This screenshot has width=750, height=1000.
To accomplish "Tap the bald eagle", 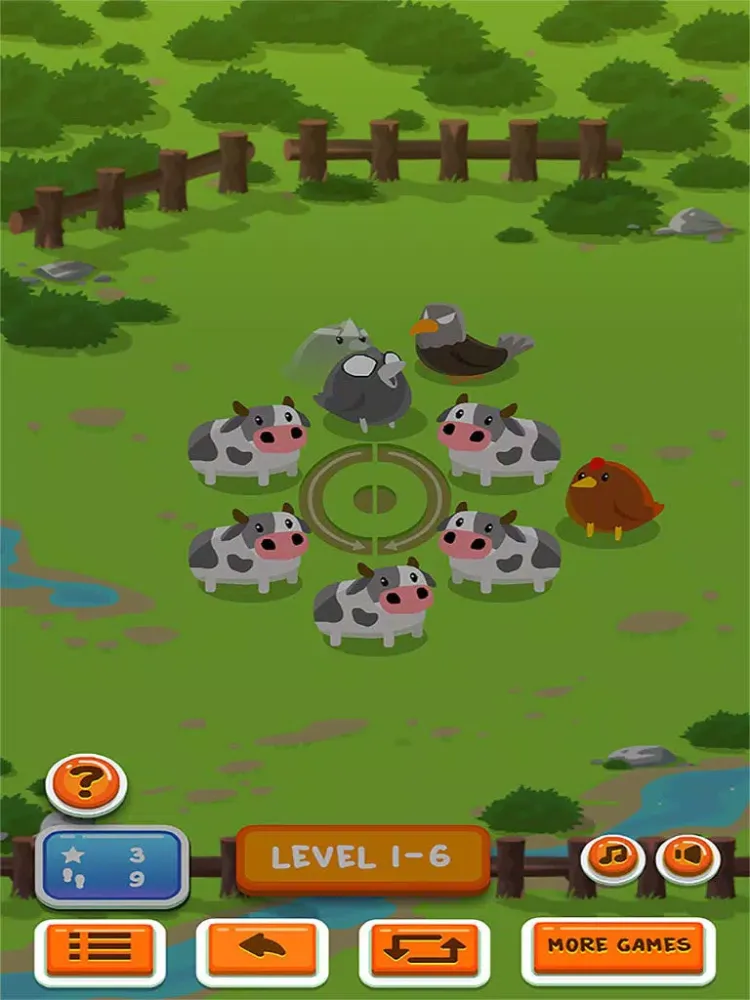I will pos(465,344).
